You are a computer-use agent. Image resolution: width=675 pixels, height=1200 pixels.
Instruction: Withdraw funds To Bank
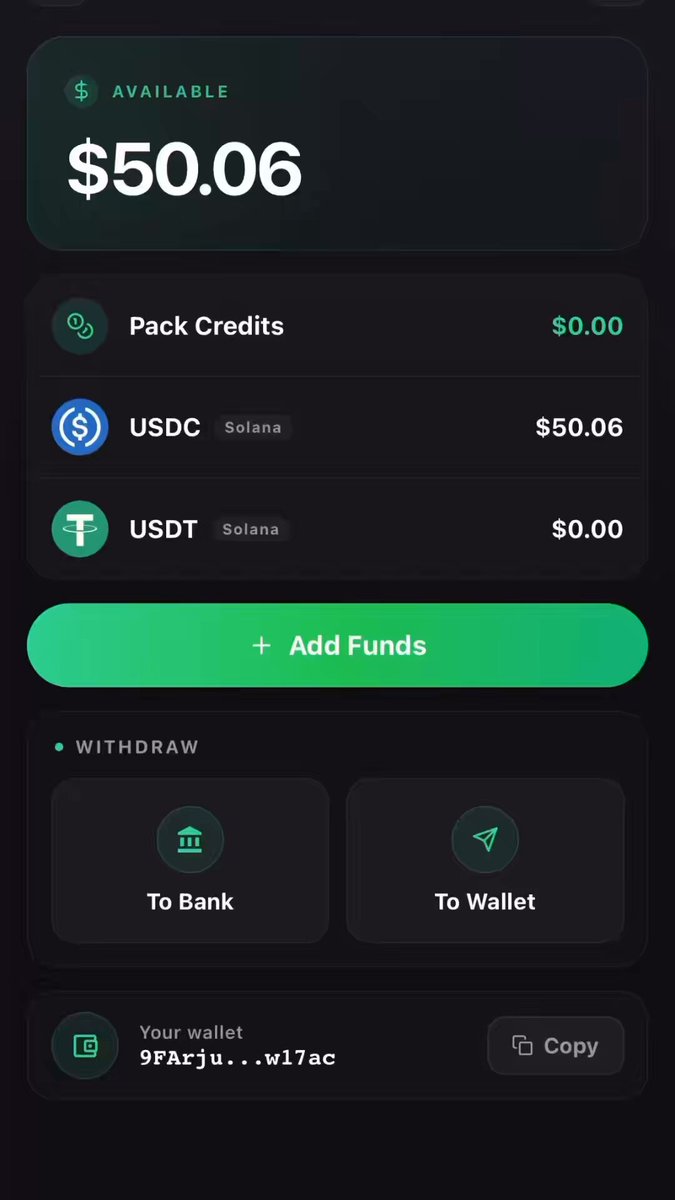(x=190, y=861)
